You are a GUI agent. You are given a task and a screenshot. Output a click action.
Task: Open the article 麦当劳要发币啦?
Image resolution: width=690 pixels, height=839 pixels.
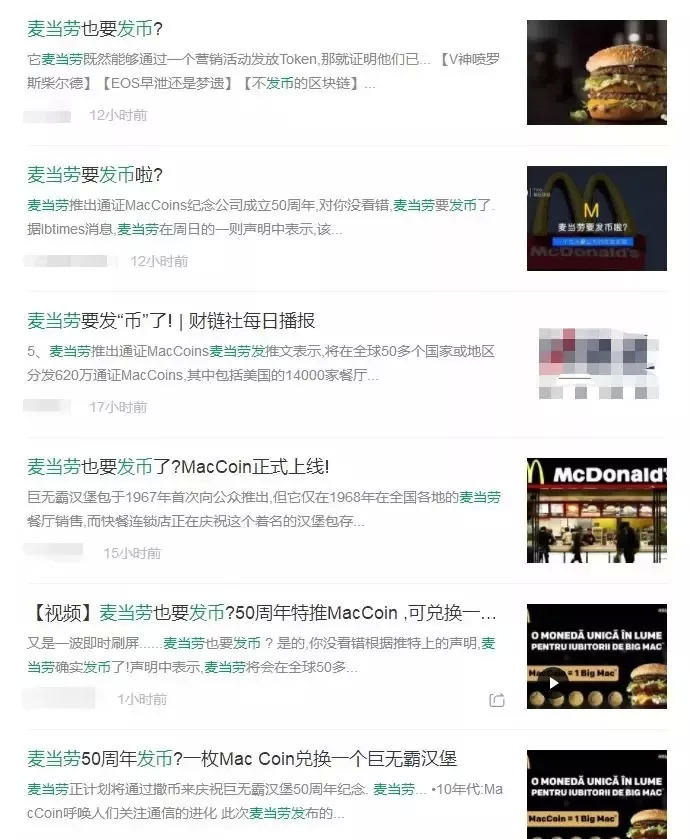95,175
